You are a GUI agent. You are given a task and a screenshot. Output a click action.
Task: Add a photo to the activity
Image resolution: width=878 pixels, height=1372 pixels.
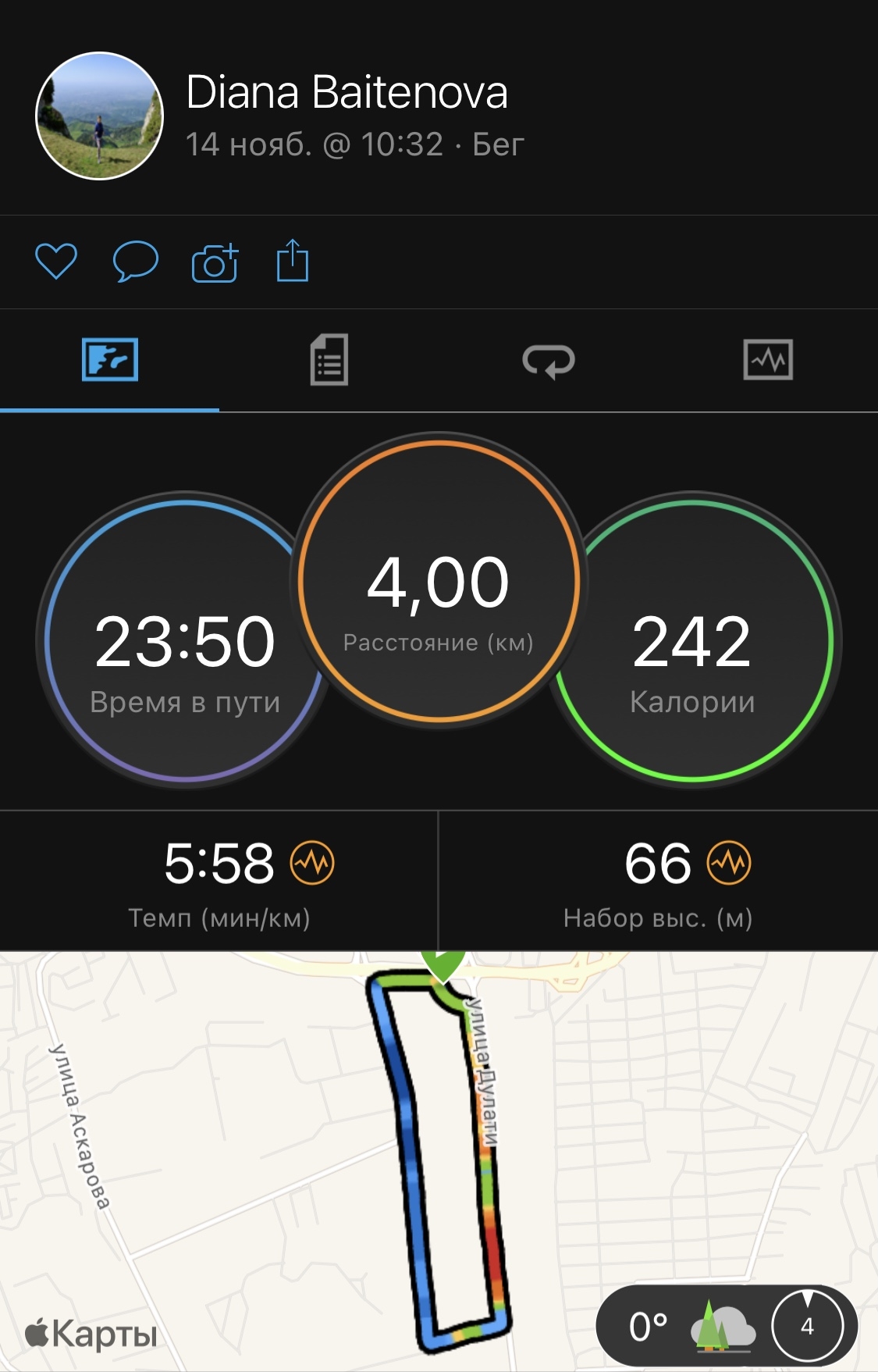tap(215, 262)
